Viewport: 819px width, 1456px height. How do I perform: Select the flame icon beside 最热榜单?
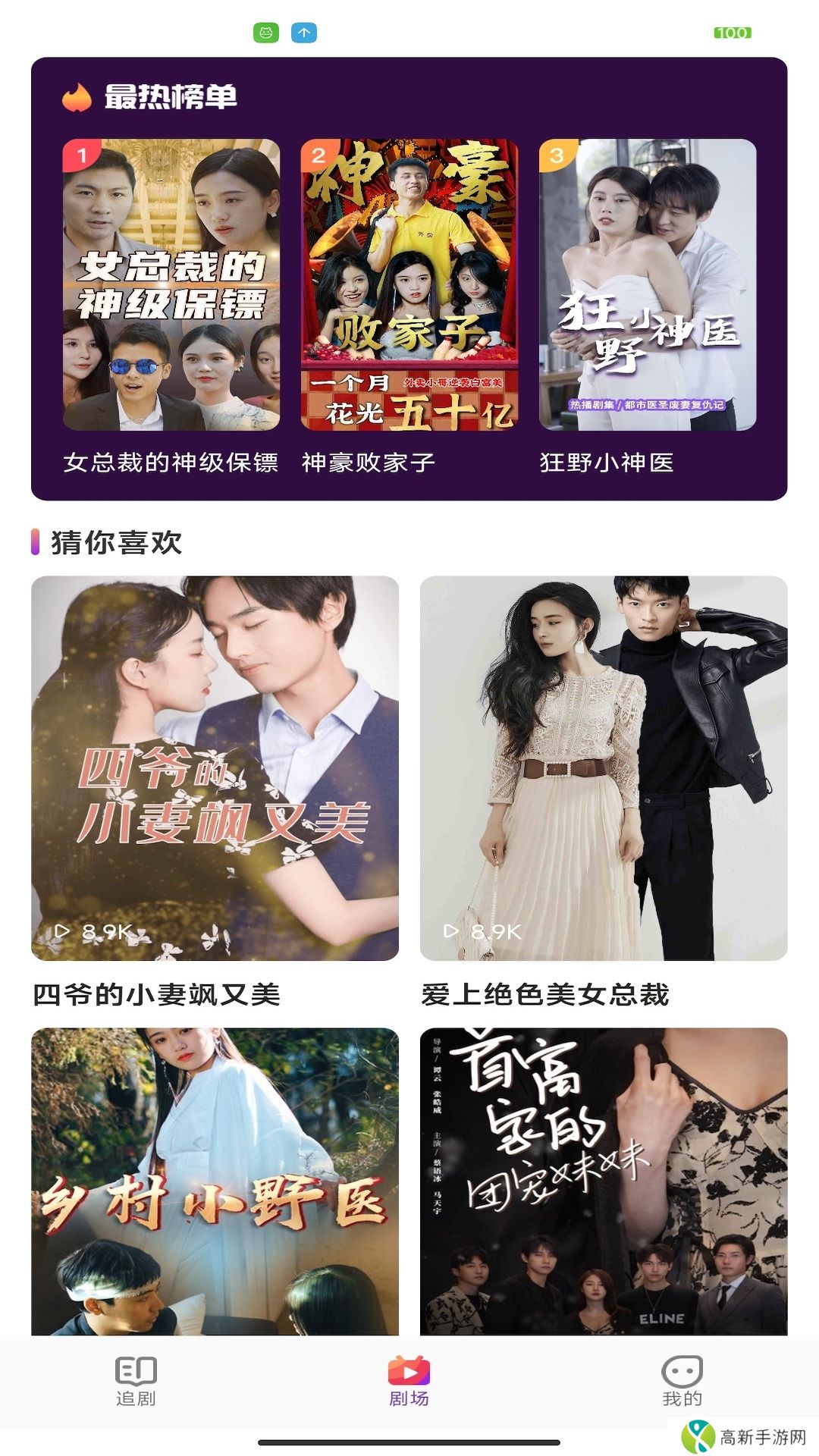76,98
